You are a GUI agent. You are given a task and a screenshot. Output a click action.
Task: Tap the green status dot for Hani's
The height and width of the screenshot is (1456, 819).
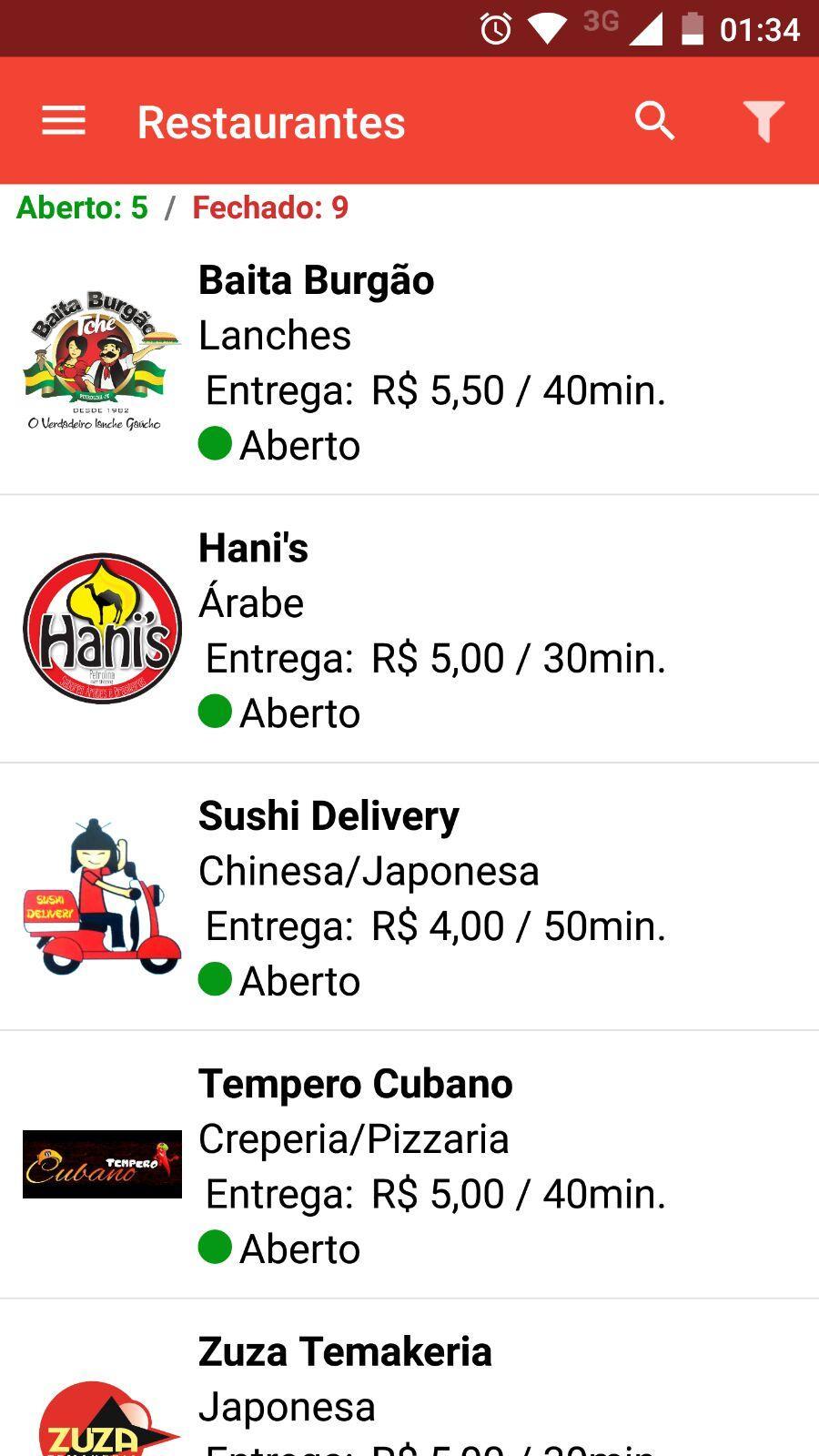point(214,712)
